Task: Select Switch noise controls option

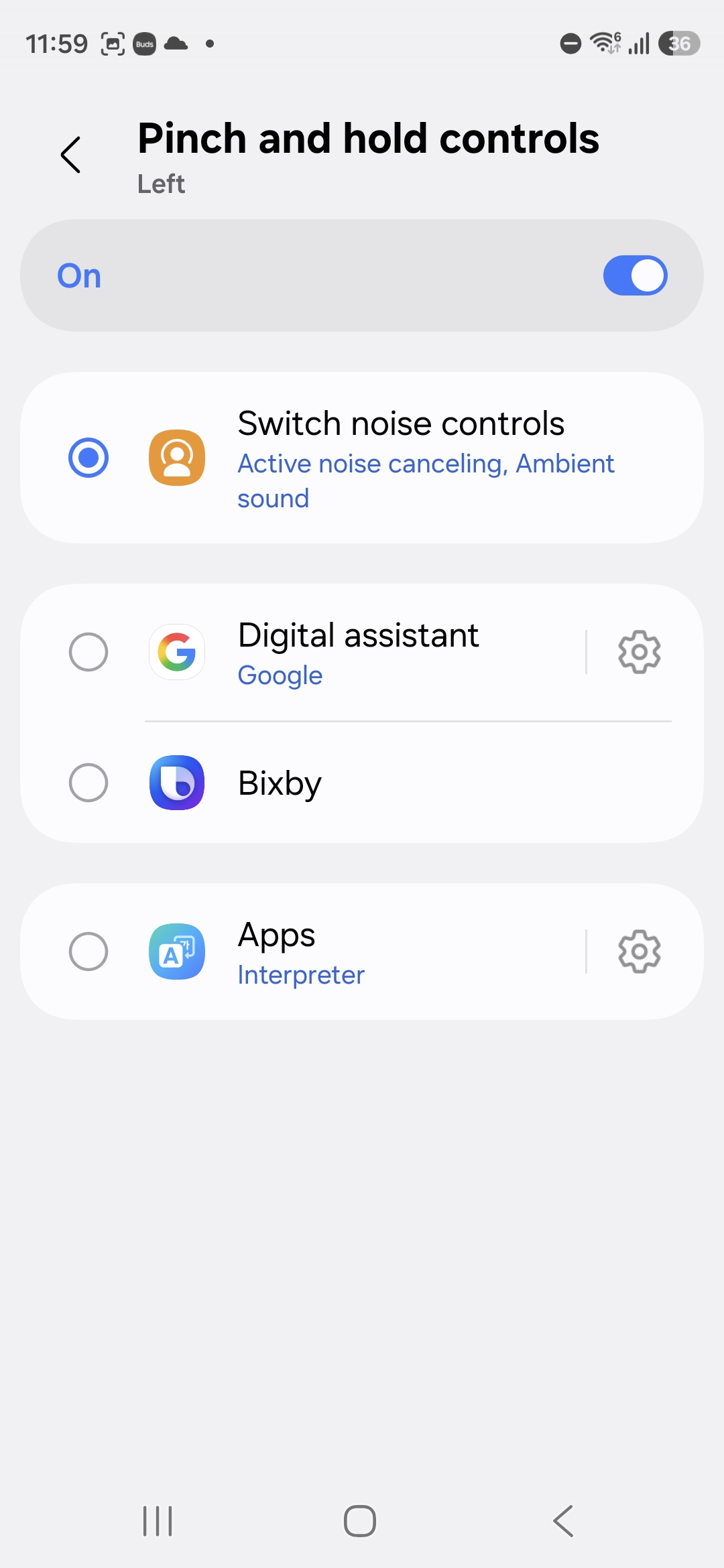Action: click(x=88, y=458)
